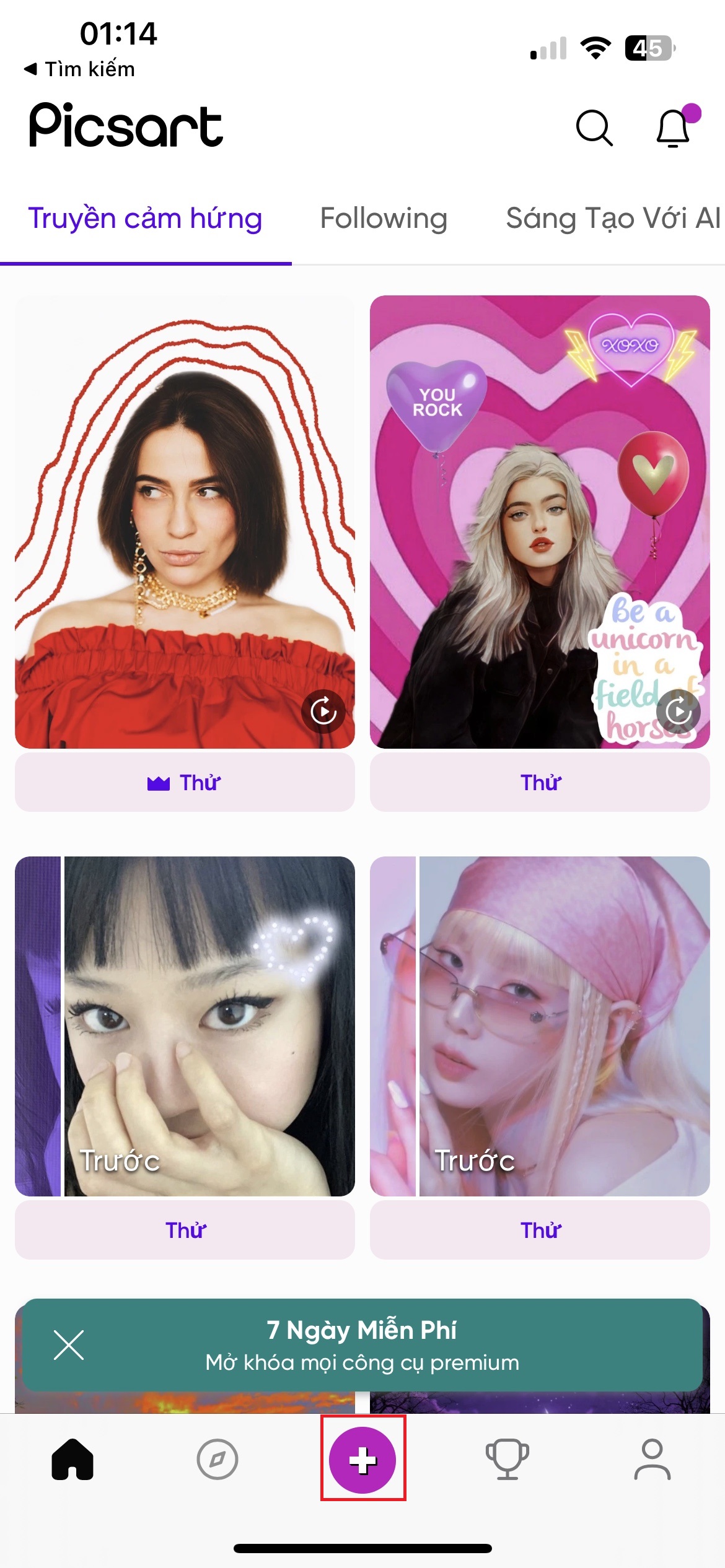Tap Thử under black-haired girl photo
The height and width of the screenshot is (1568, 725).
click(x=185, y=1230)
